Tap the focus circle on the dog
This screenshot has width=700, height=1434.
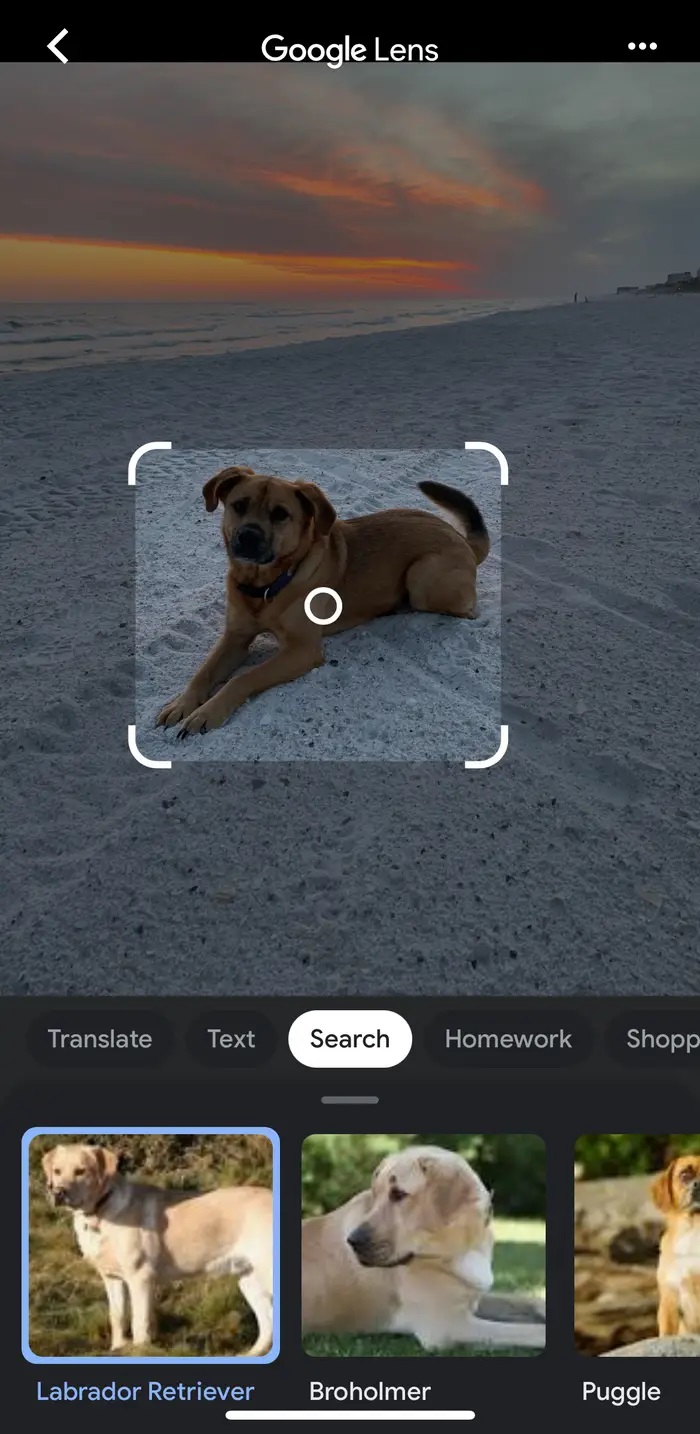[x=322, y=606]
